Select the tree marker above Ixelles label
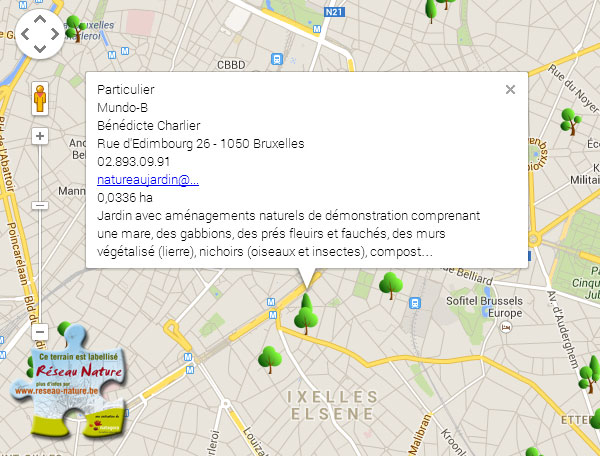 click(270, 358)
